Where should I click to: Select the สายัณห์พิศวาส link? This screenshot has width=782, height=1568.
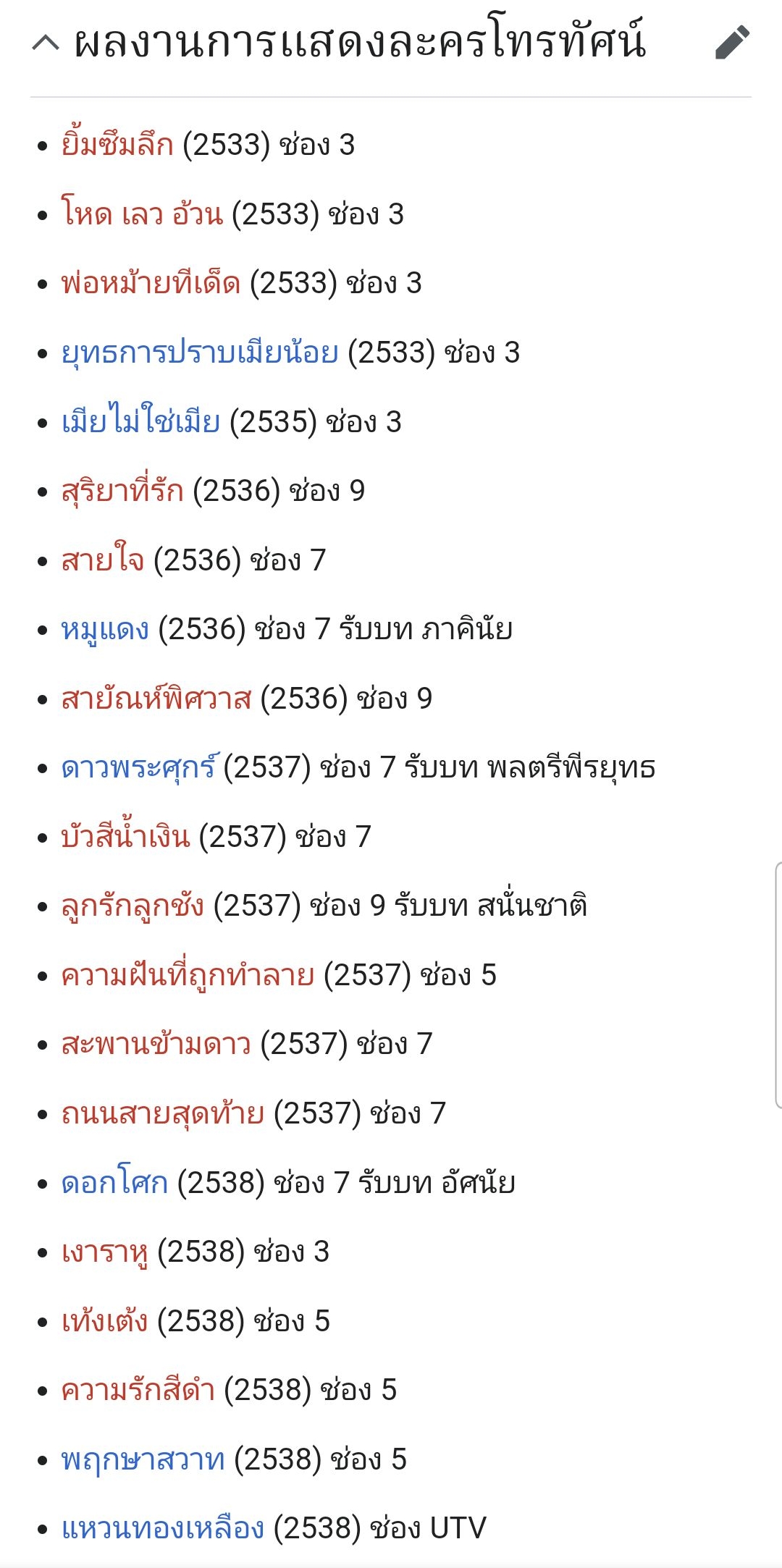[156, 699]
